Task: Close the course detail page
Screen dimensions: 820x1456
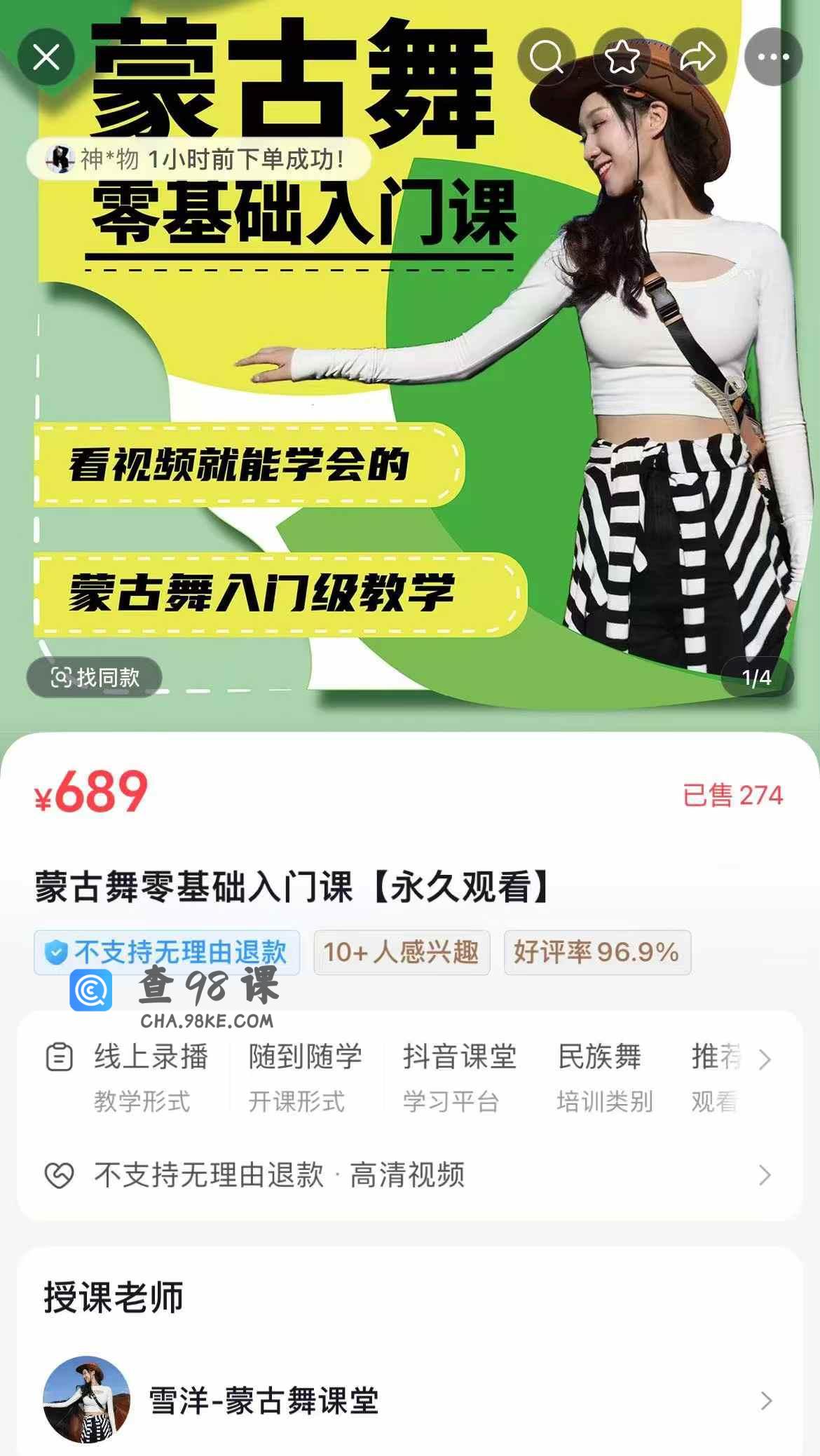Action: point(46,57)
